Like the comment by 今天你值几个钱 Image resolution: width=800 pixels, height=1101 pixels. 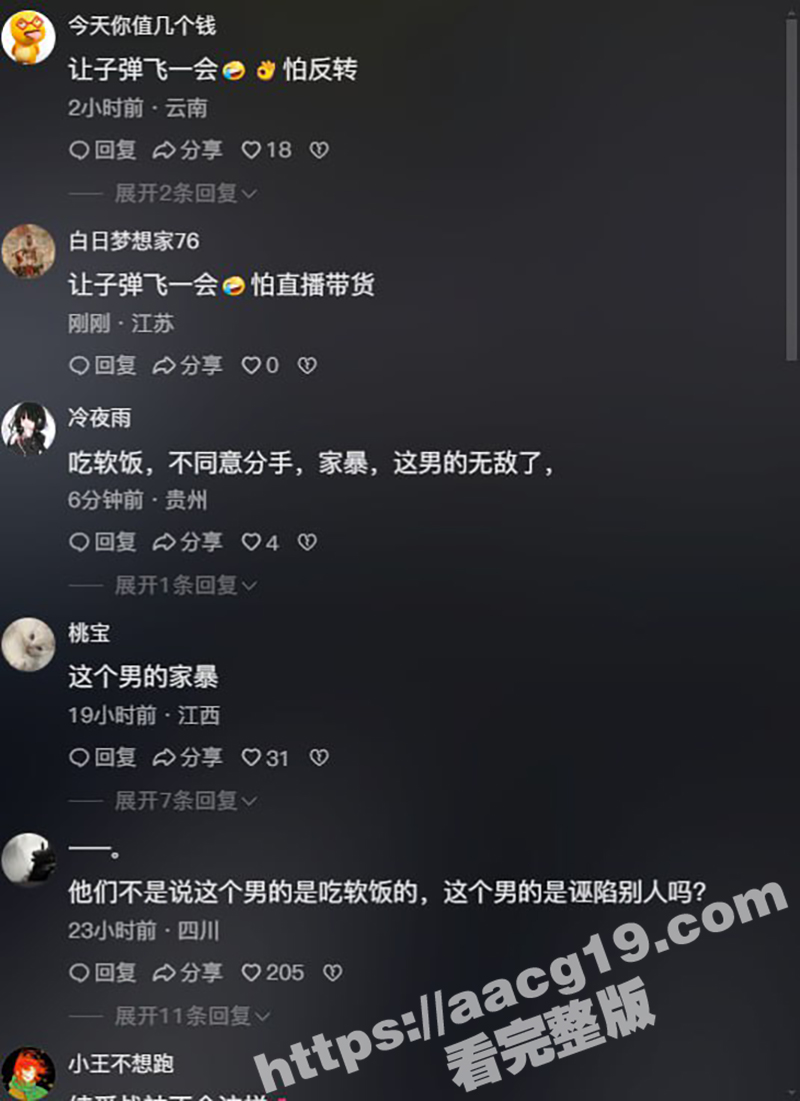click(252, 150)
